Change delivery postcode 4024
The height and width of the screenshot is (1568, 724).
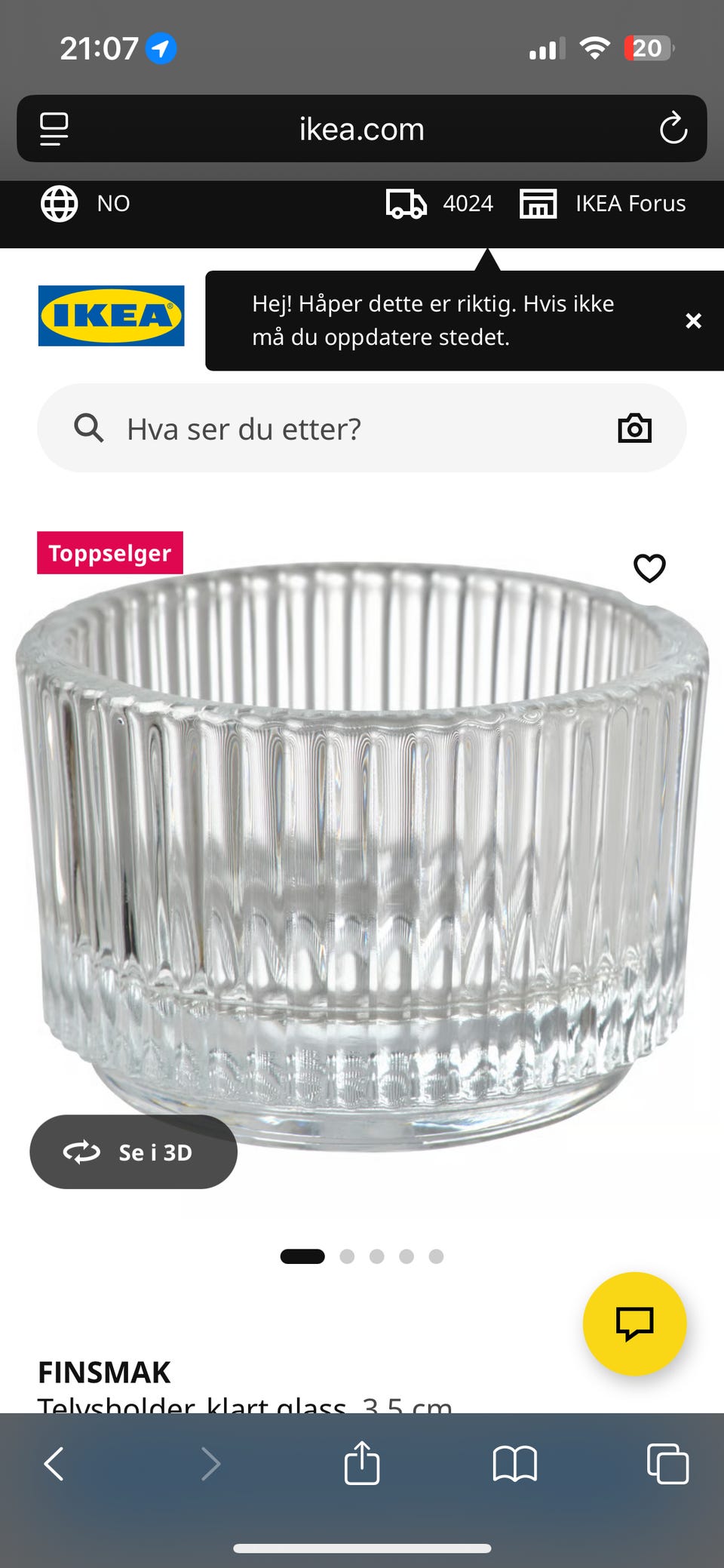coord(440,204)
